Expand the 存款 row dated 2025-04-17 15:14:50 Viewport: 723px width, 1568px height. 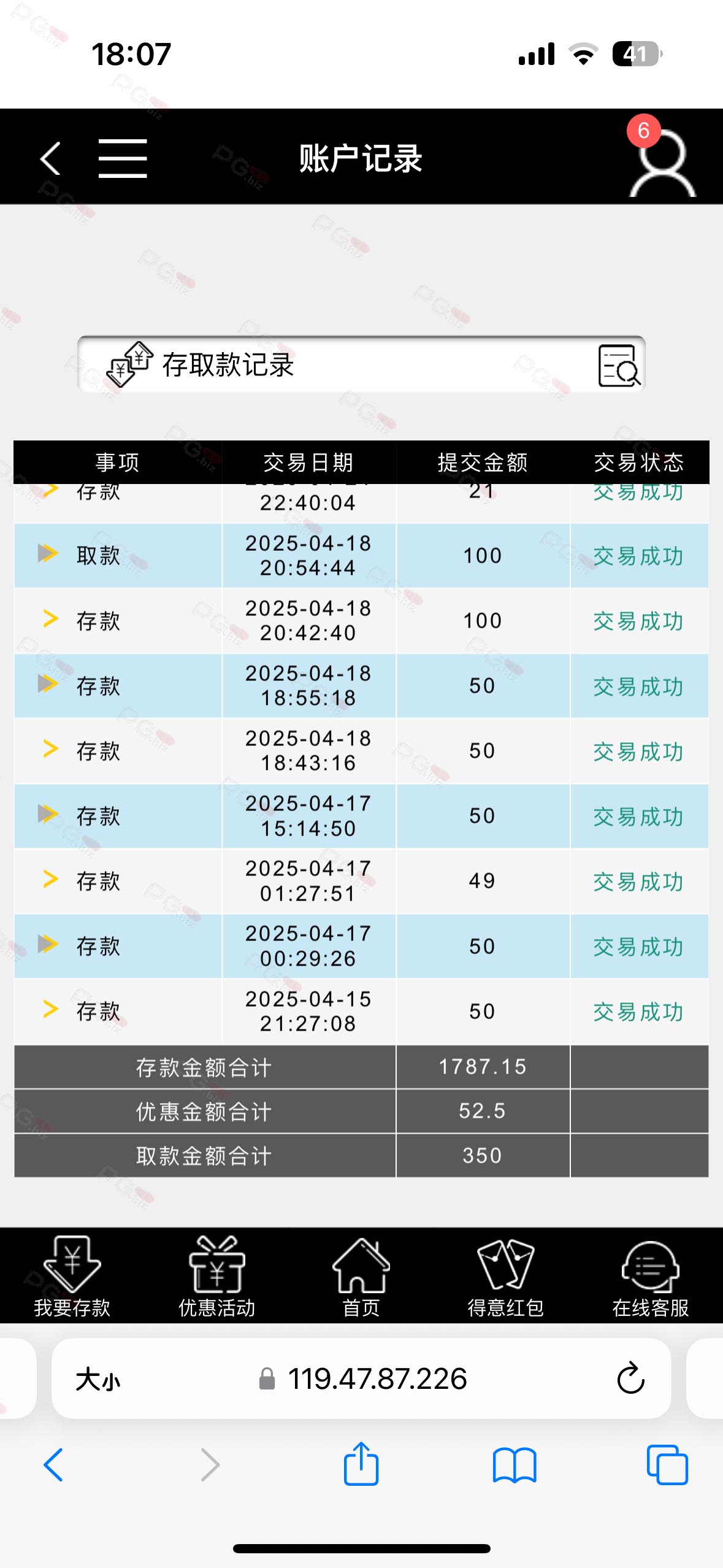[362, 816]
